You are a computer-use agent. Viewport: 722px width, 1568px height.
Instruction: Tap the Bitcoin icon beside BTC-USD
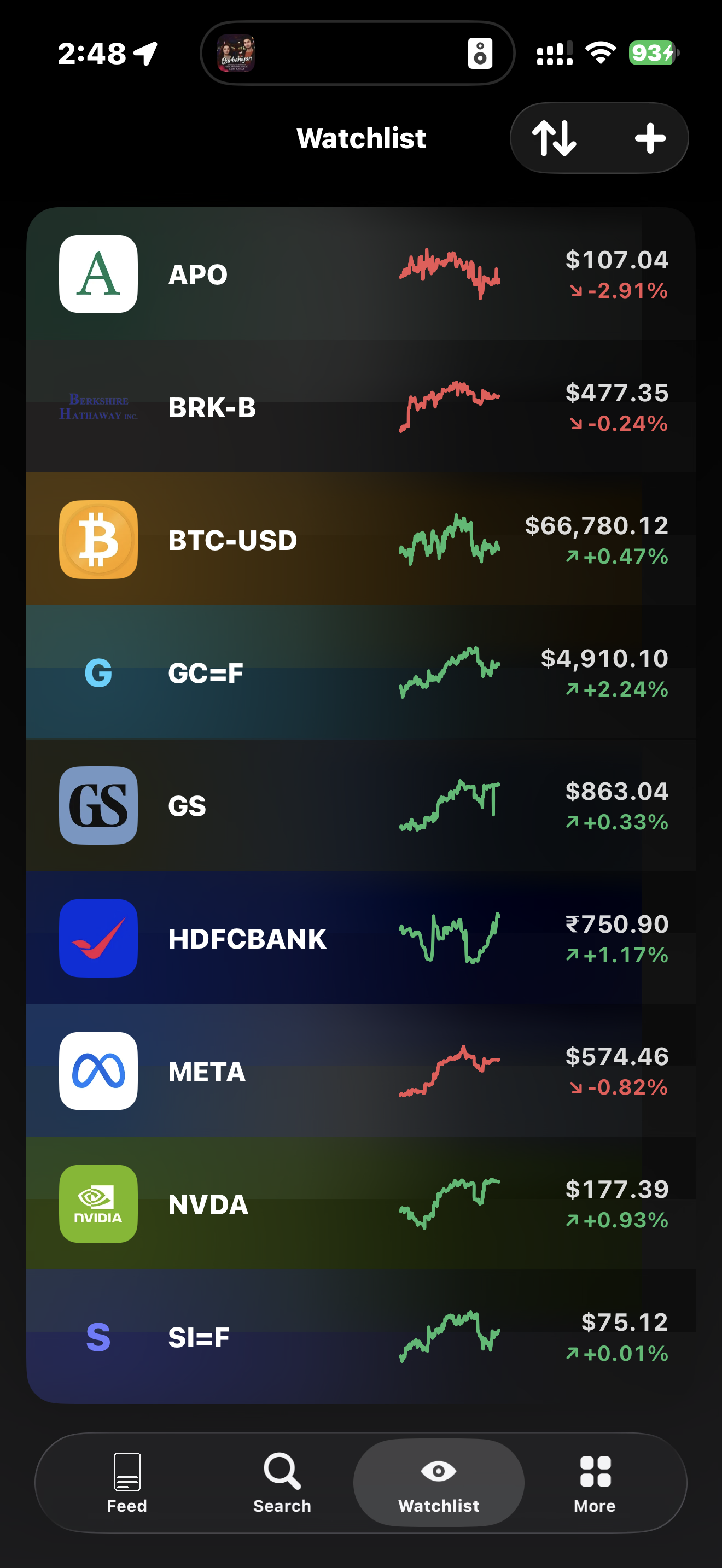[98, 539]
